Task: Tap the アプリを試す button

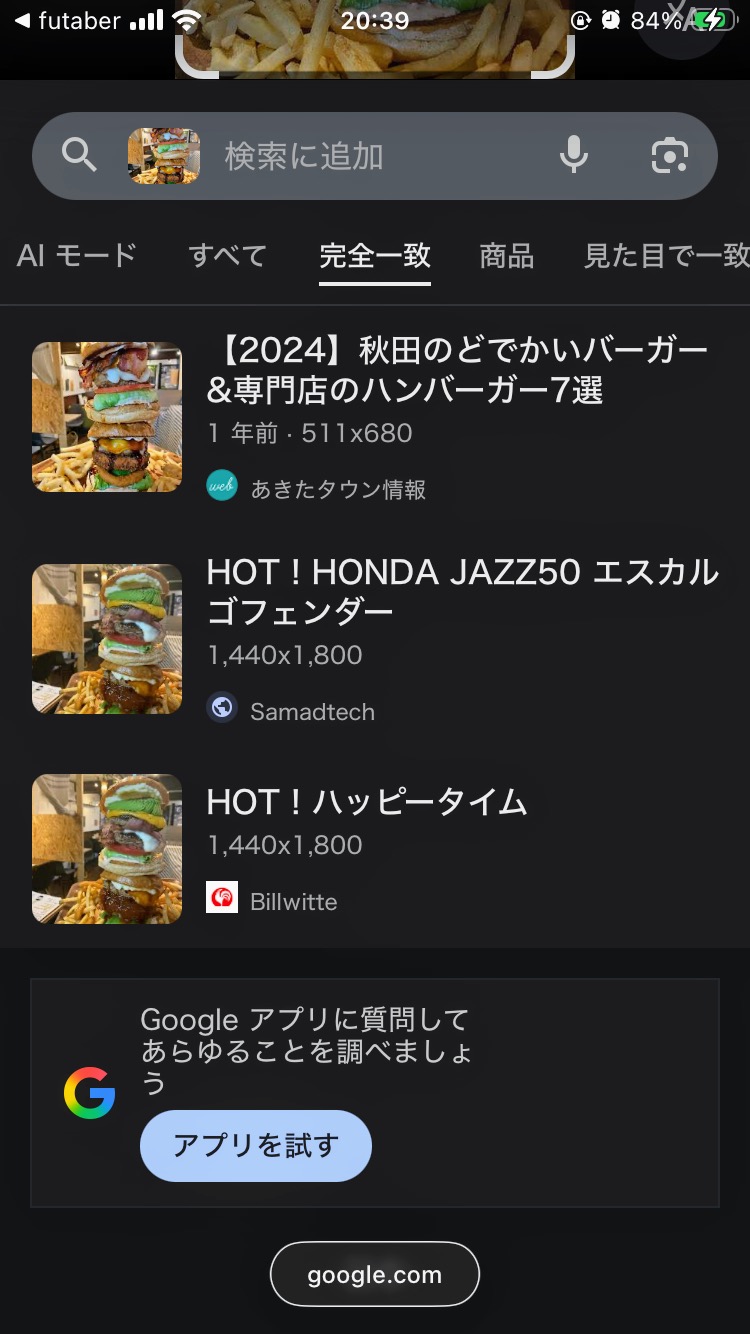Action: pyautogui.click(x=256, y=1145)
